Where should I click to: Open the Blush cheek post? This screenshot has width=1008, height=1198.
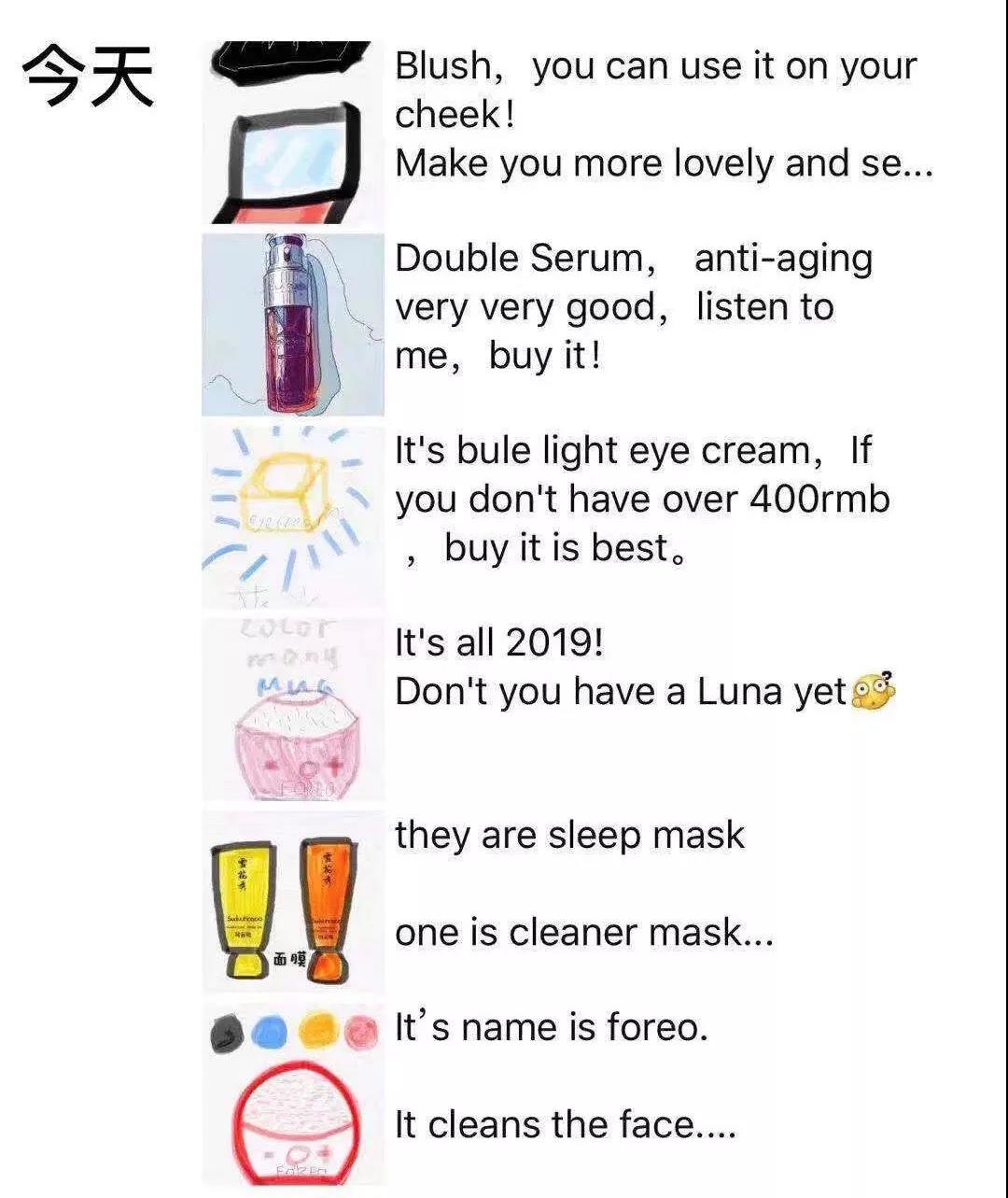(653, 115)
